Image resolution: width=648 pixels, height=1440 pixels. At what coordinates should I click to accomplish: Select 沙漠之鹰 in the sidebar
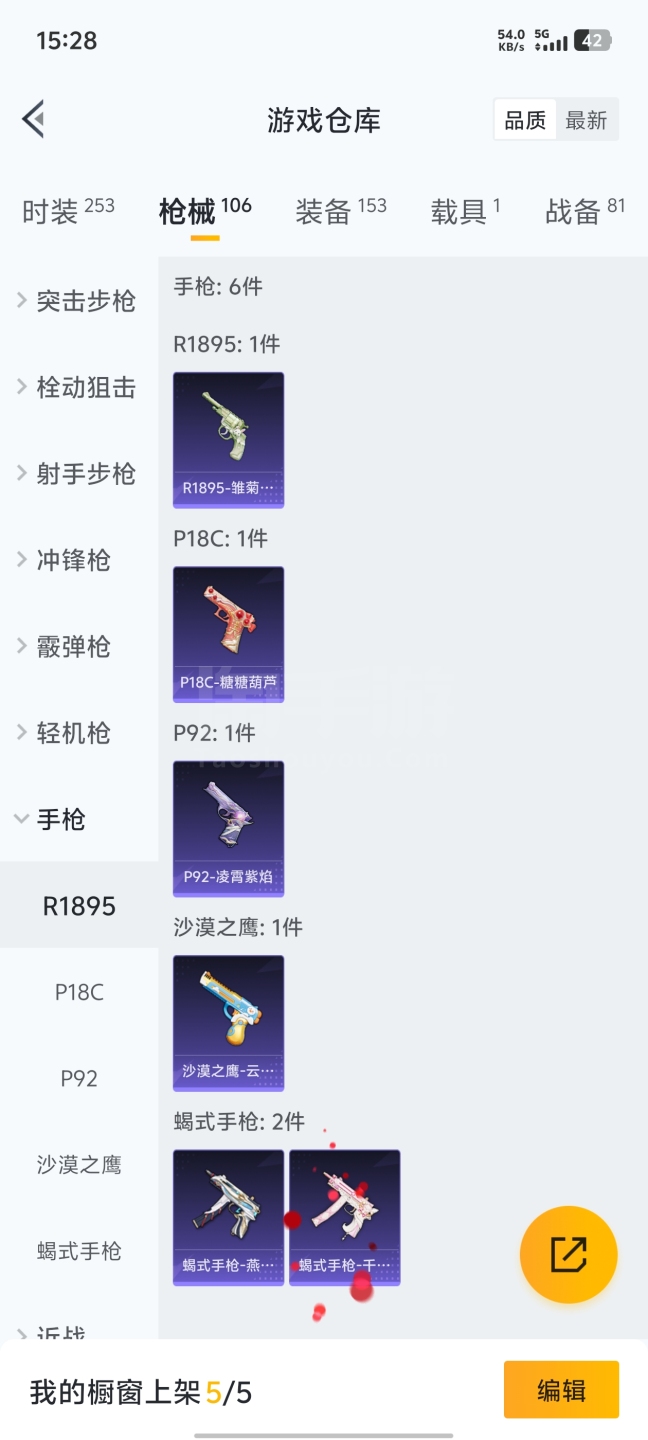coord(79,1165)
